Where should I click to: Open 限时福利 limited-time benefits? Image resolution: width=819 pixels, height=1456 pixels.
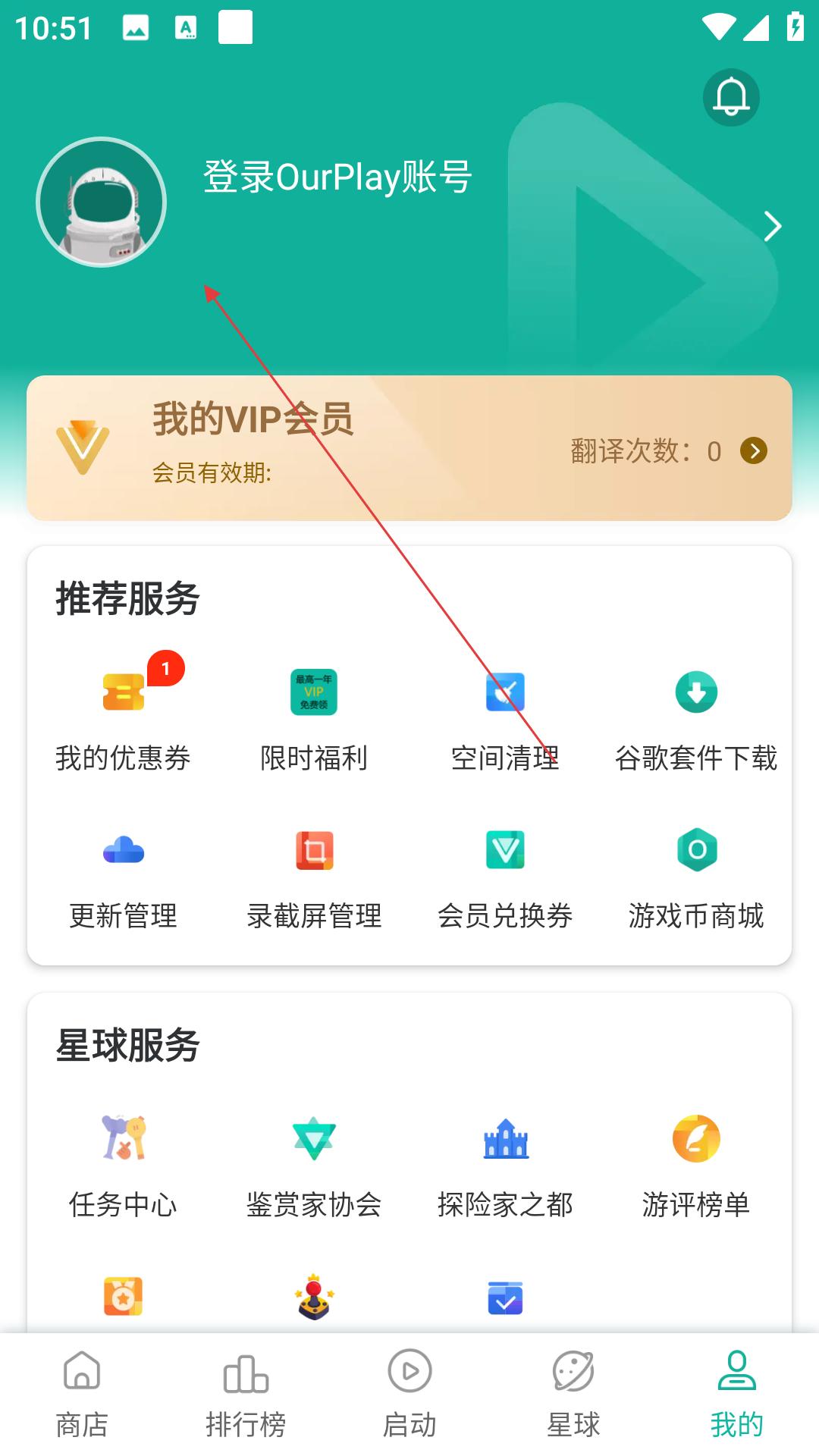point(314,717)
